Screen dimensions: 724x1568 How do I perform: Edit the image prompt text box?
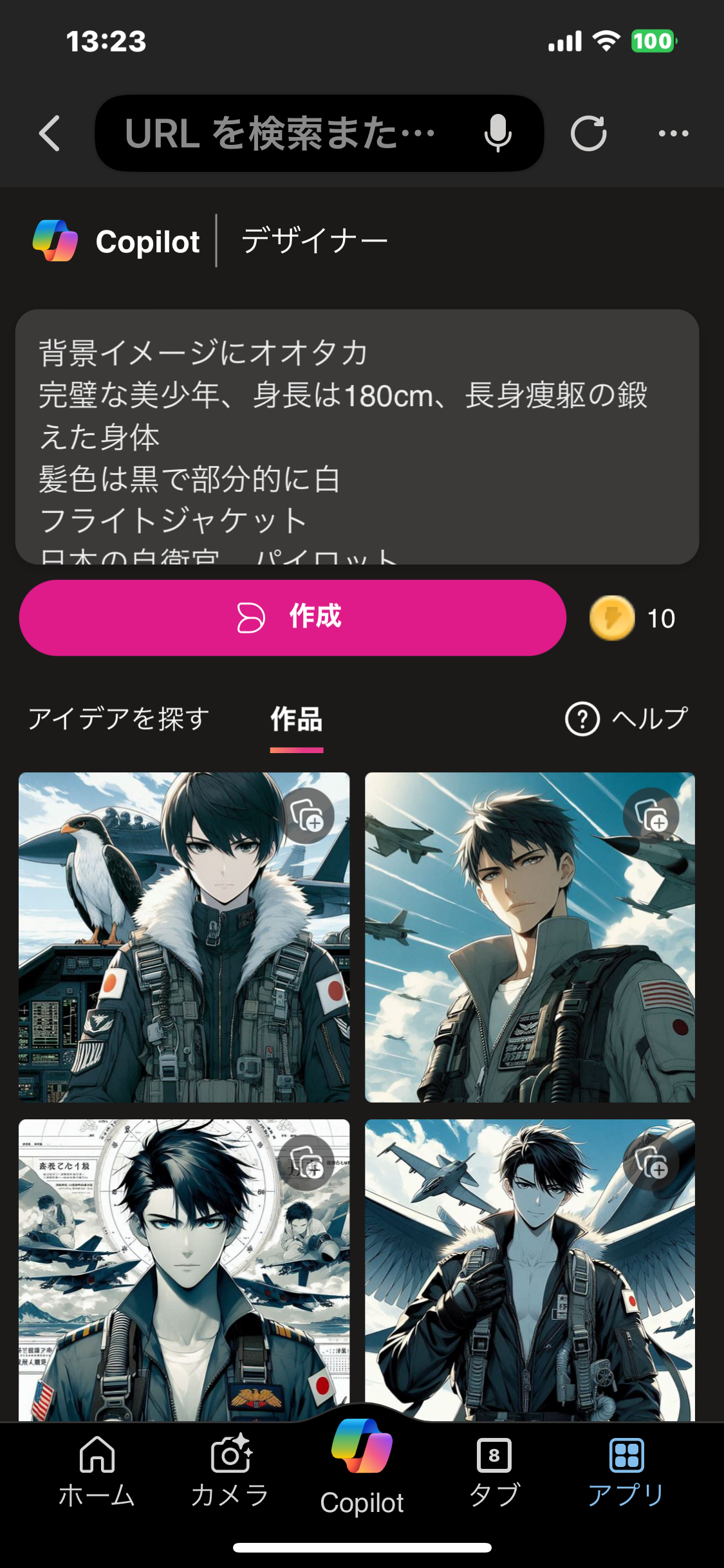pos(357,436)
